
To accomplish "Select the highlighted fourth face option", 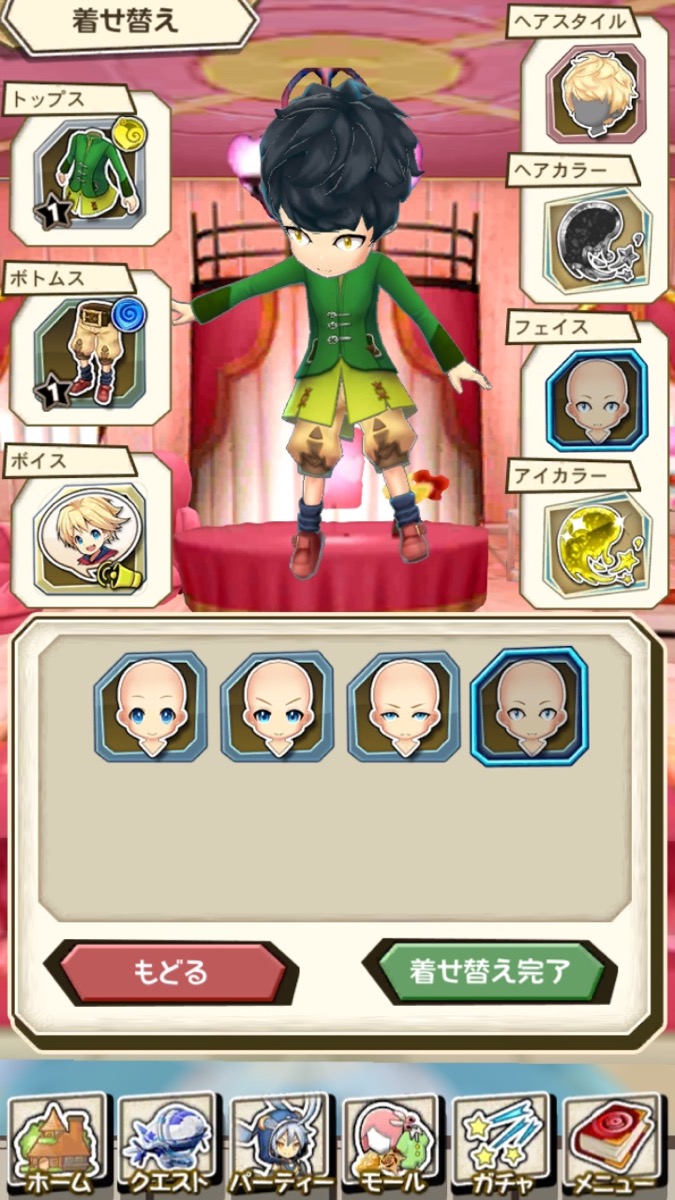I will coord(529,706).
